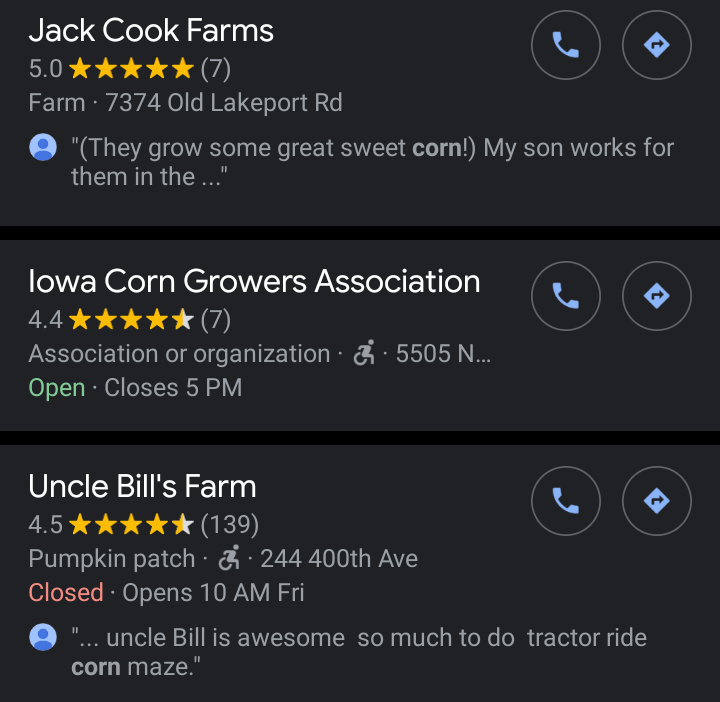View Iowa Corn Growers Association details

pyautogui.click(x=254, y=282)
